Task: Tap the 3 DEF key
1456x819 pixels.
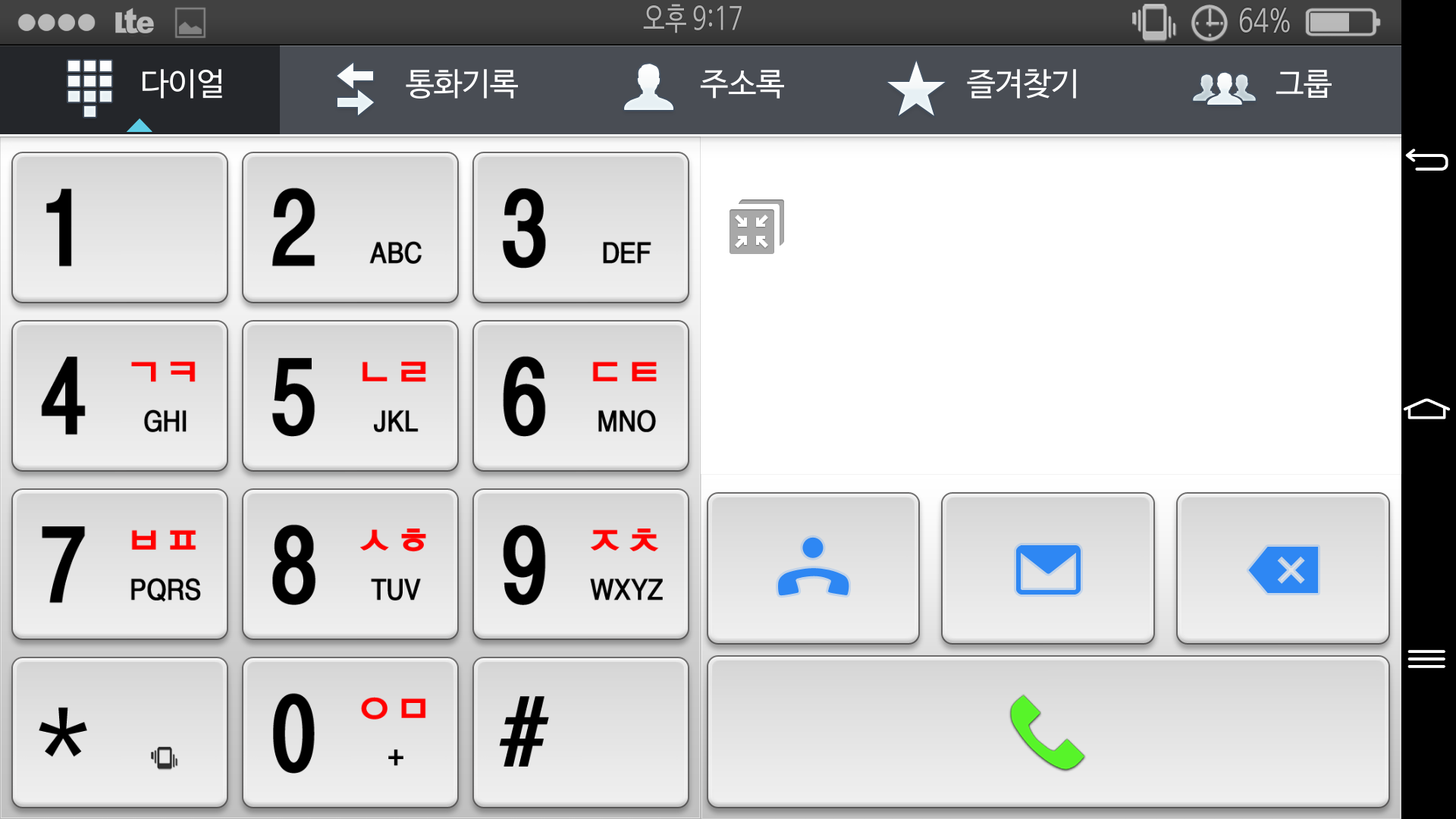Action: [x=581, y=227]
